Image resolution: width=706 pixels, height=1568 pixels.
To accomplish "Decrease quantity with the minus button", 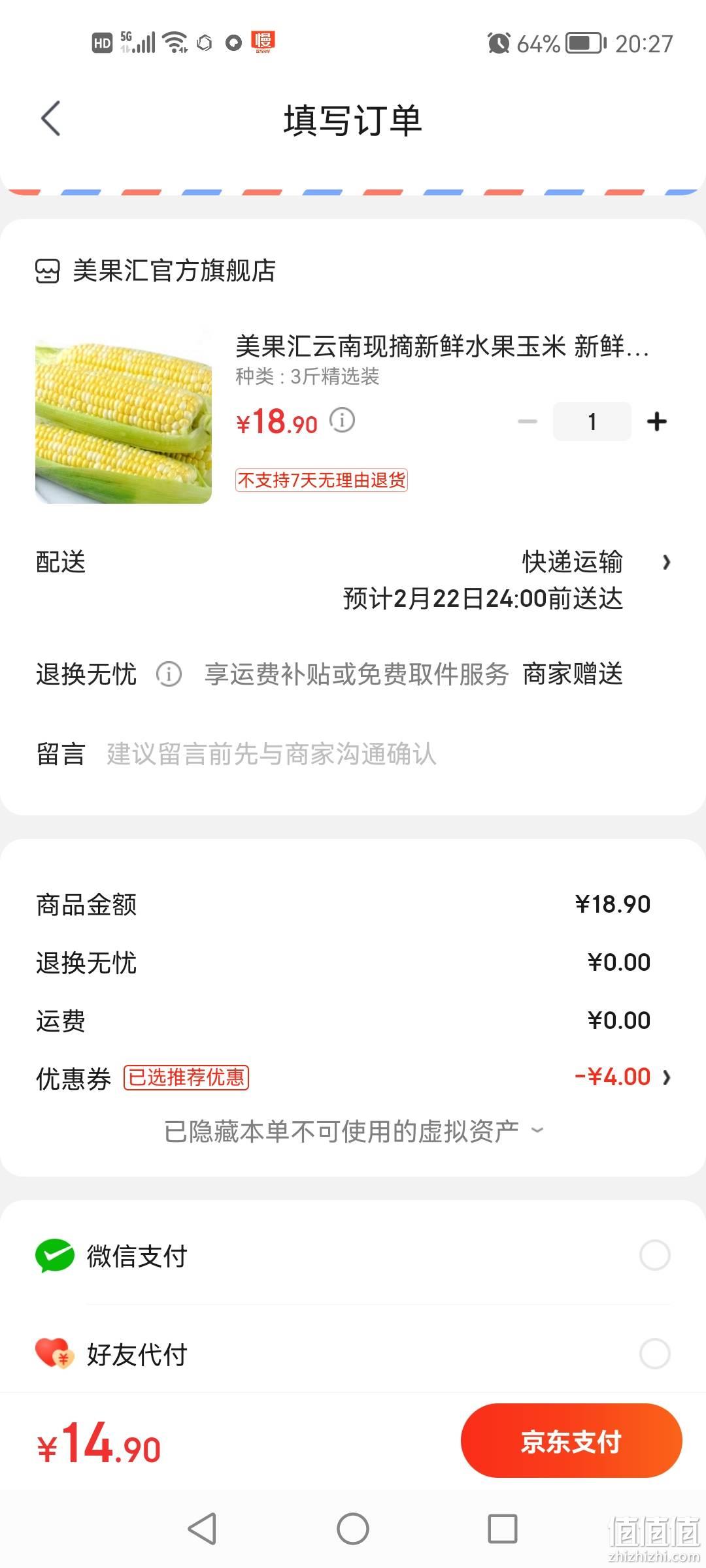I will 528,421.
